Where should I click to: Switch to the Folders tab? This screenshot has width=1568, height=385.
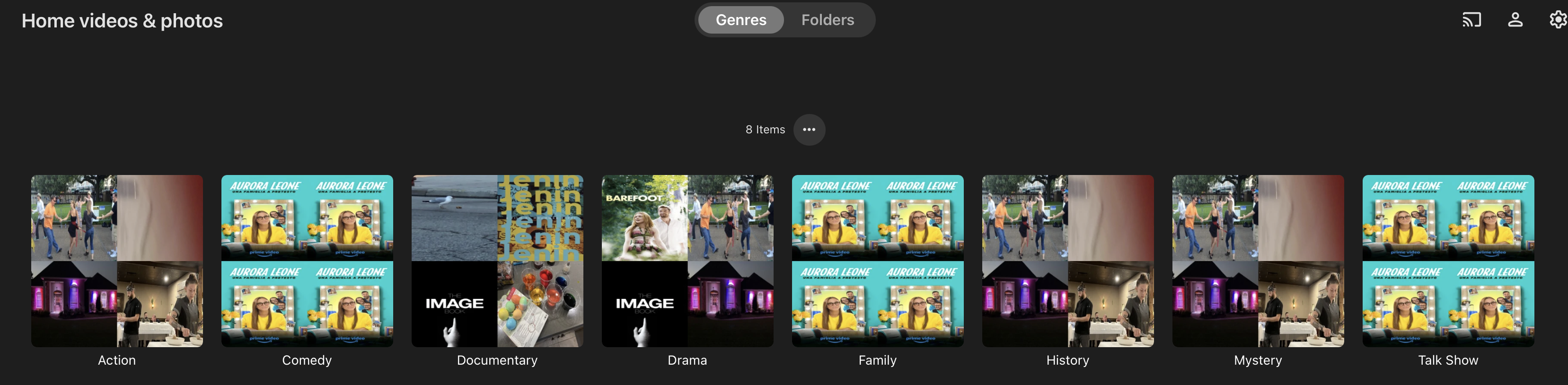(827, 20)
